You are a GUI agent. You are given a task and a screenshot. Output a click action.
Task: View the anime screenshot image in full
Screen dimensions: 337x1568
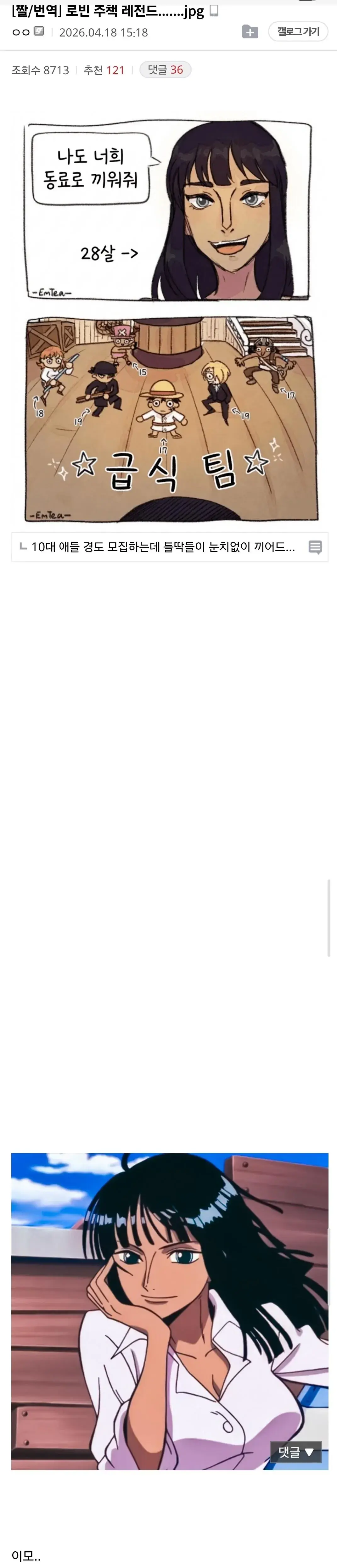coord(169,1309)
